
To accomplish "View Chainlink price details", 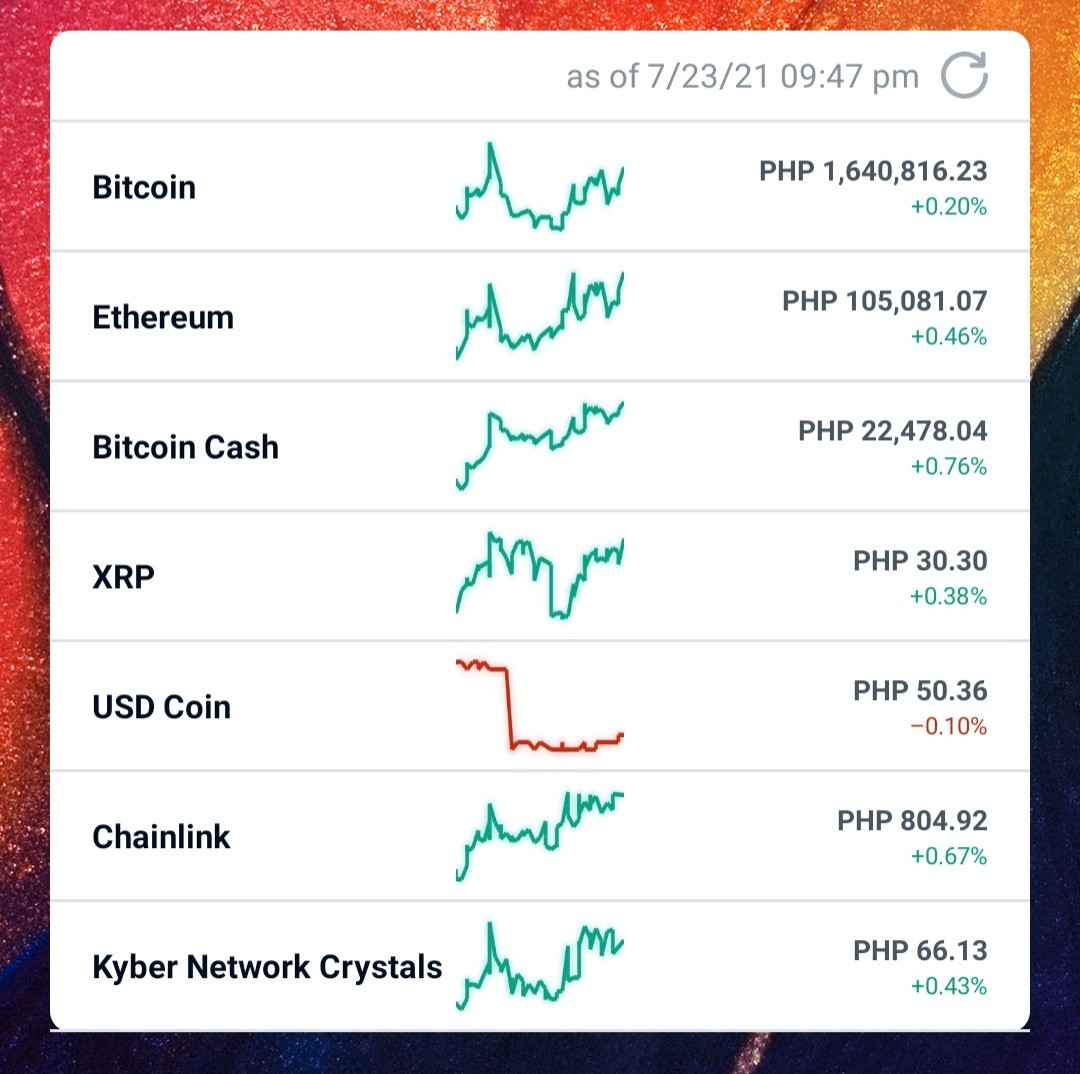I will tap(540, 836).
